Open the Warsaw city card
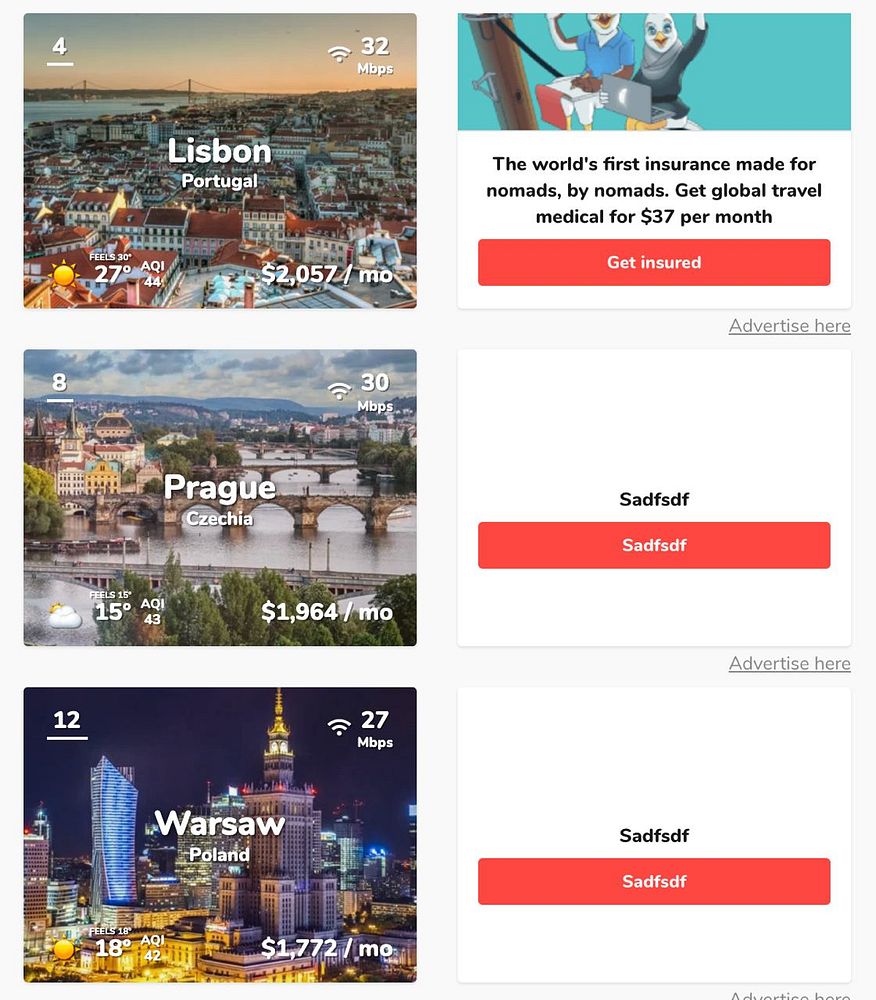Viewport: 876px width, 1000px height. point(220,834)
